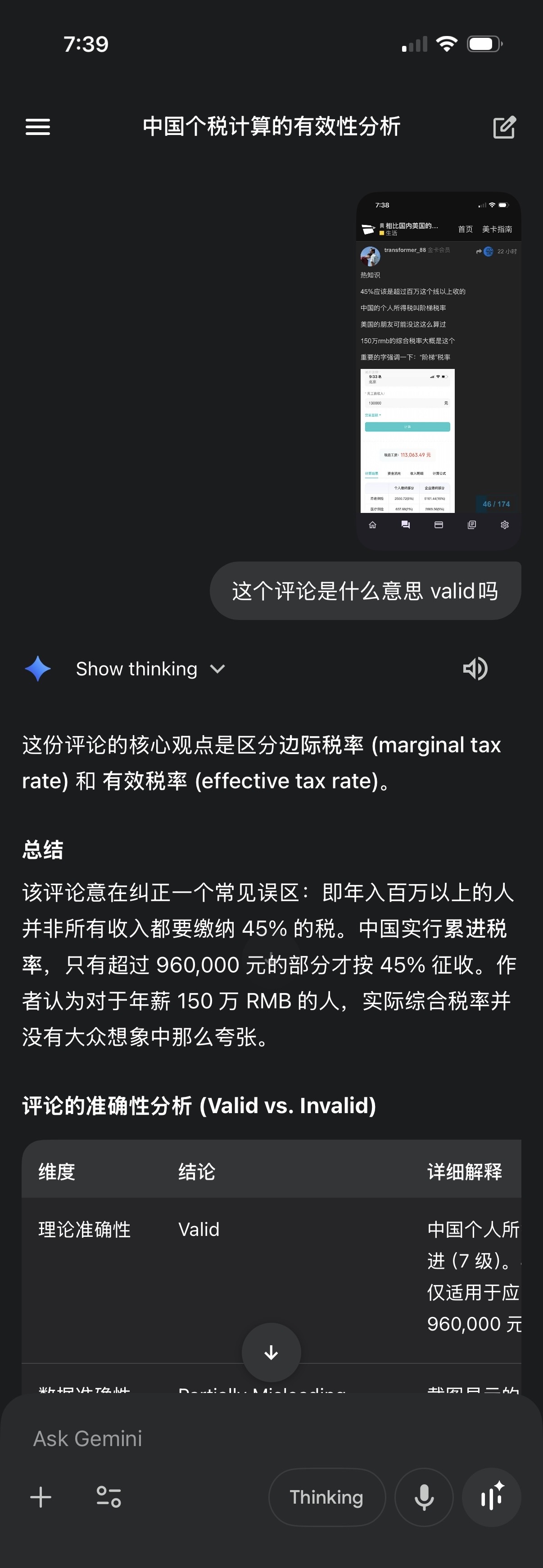The width and height of the screenshot is (543, 1568).
Task: Open the 变更基数 dropdown in the embedded screenshot
Action: click(372, 415)
